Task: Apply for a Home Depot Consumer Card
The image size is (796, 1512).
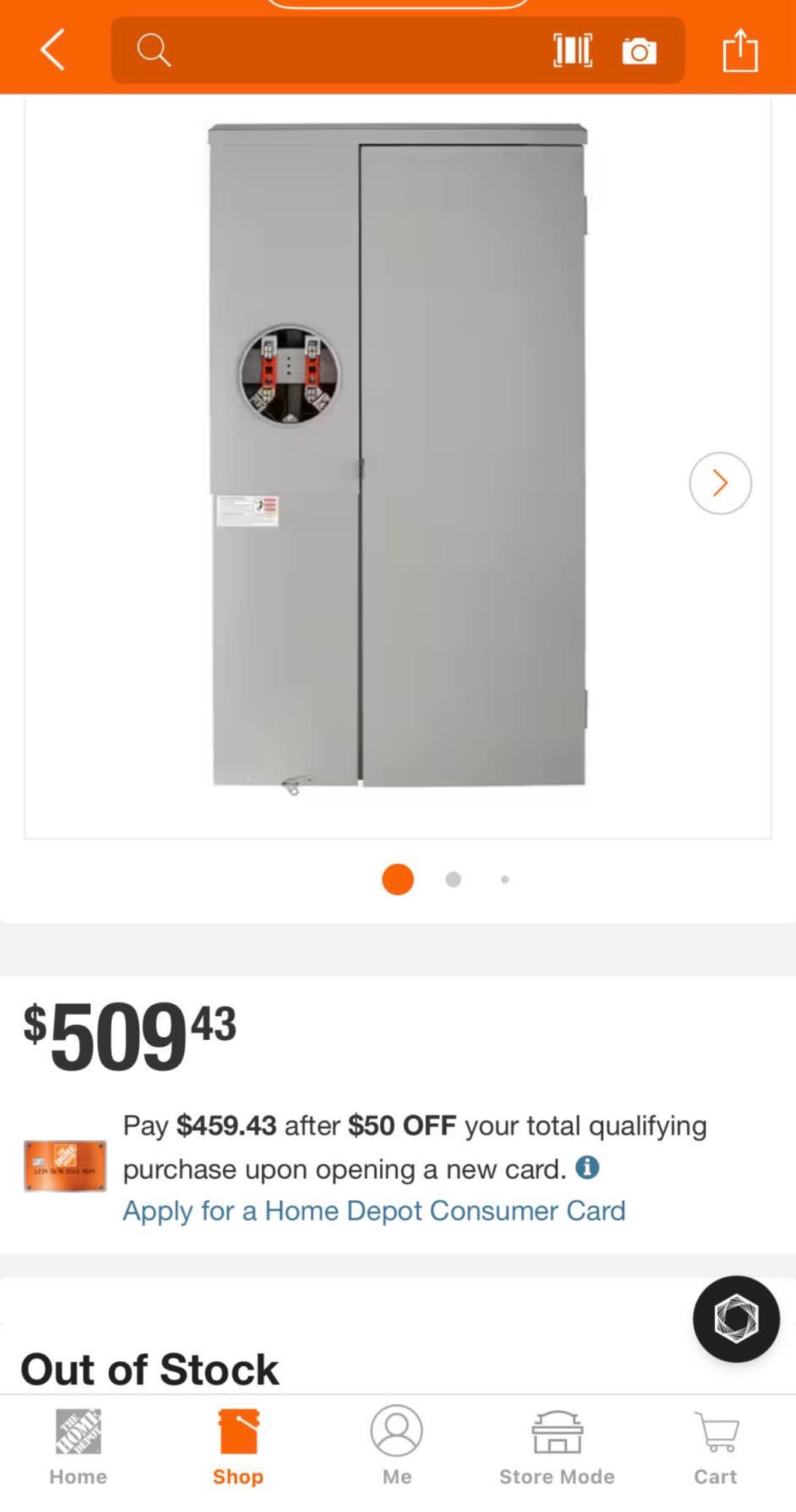Action: click(x=374, y=1210)
